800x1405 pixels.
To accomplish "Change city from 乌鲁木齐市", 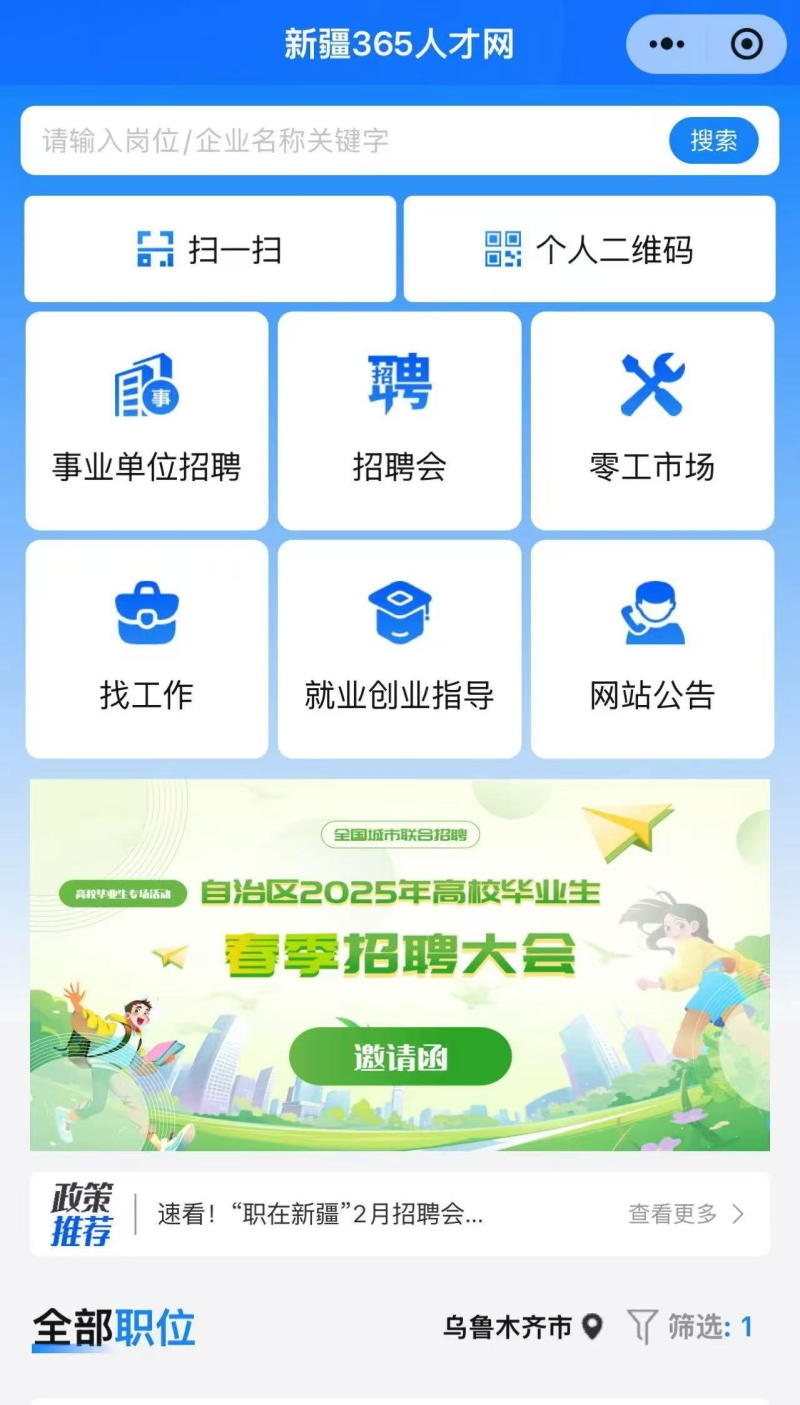I will coord(522,1327).
